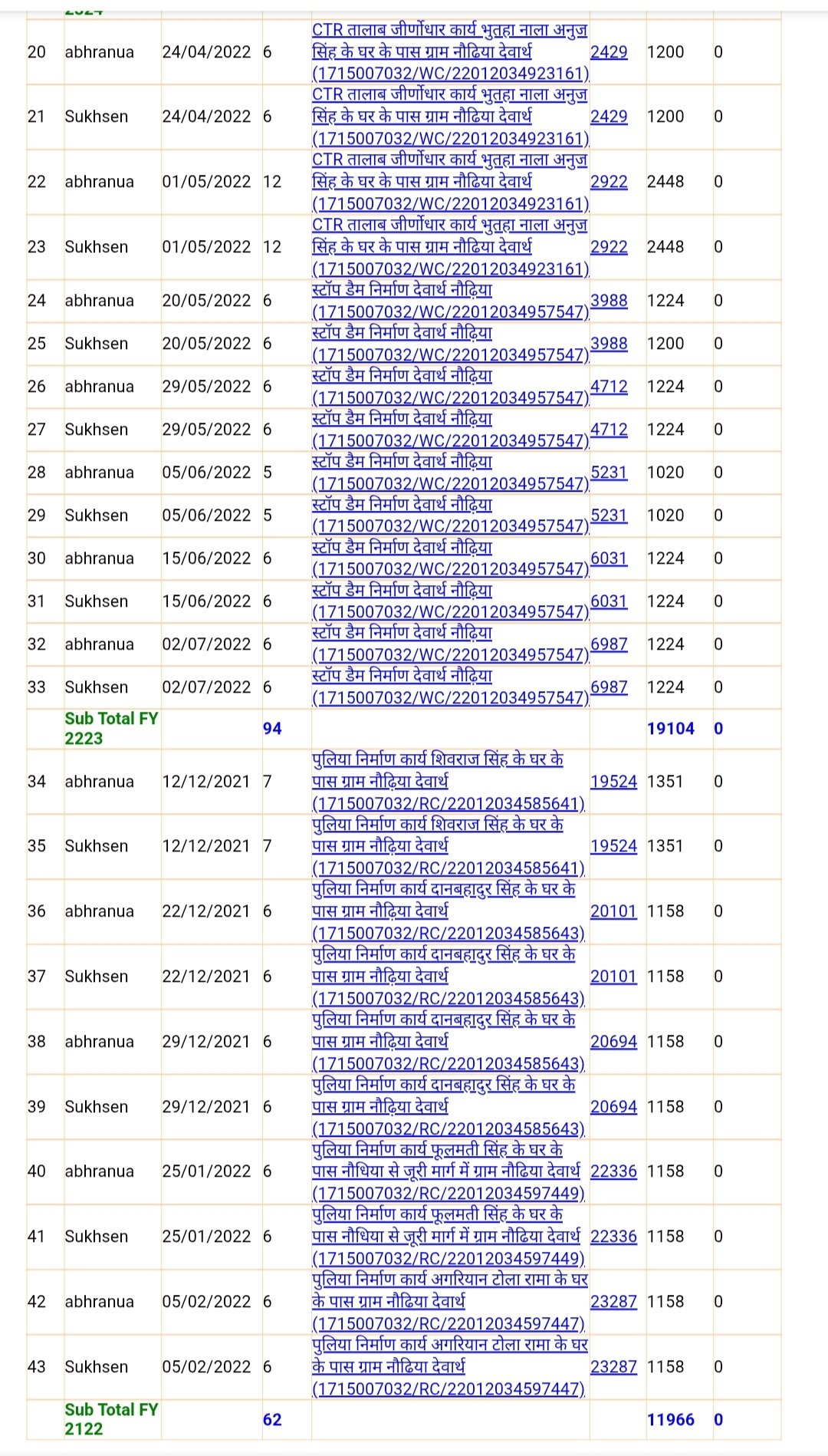Open muster roll 2429 link in row 20
The image size is (828, 1456).
click(x=609, y=52)
